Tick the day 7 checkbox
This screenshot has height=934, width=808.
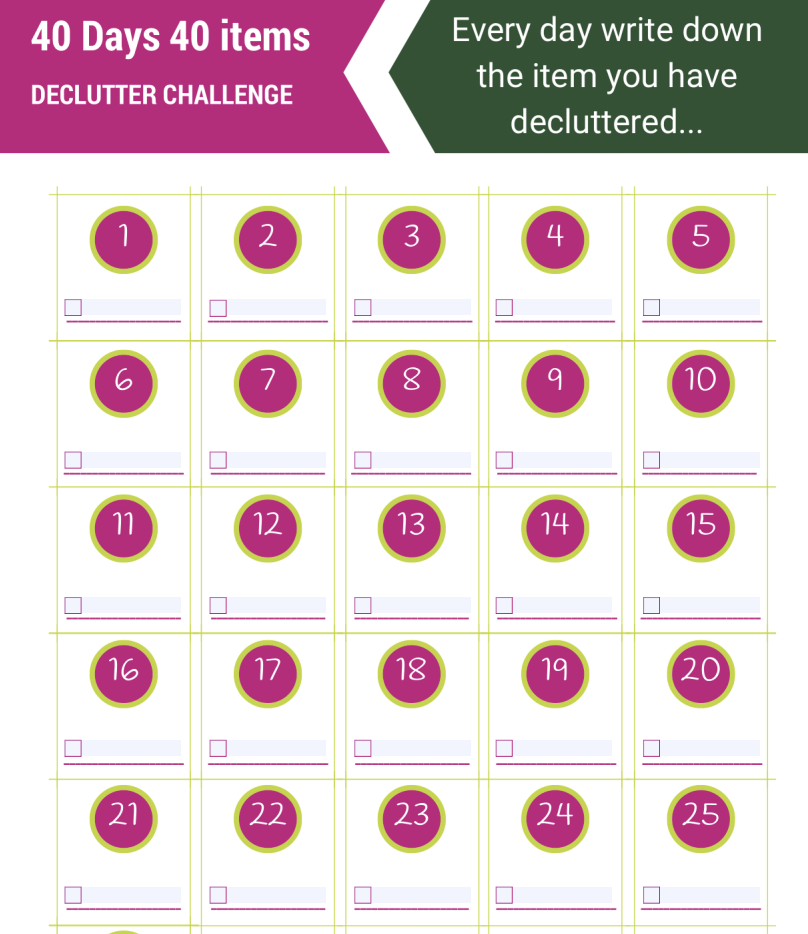pyautogui.click(x=218, y=460)
